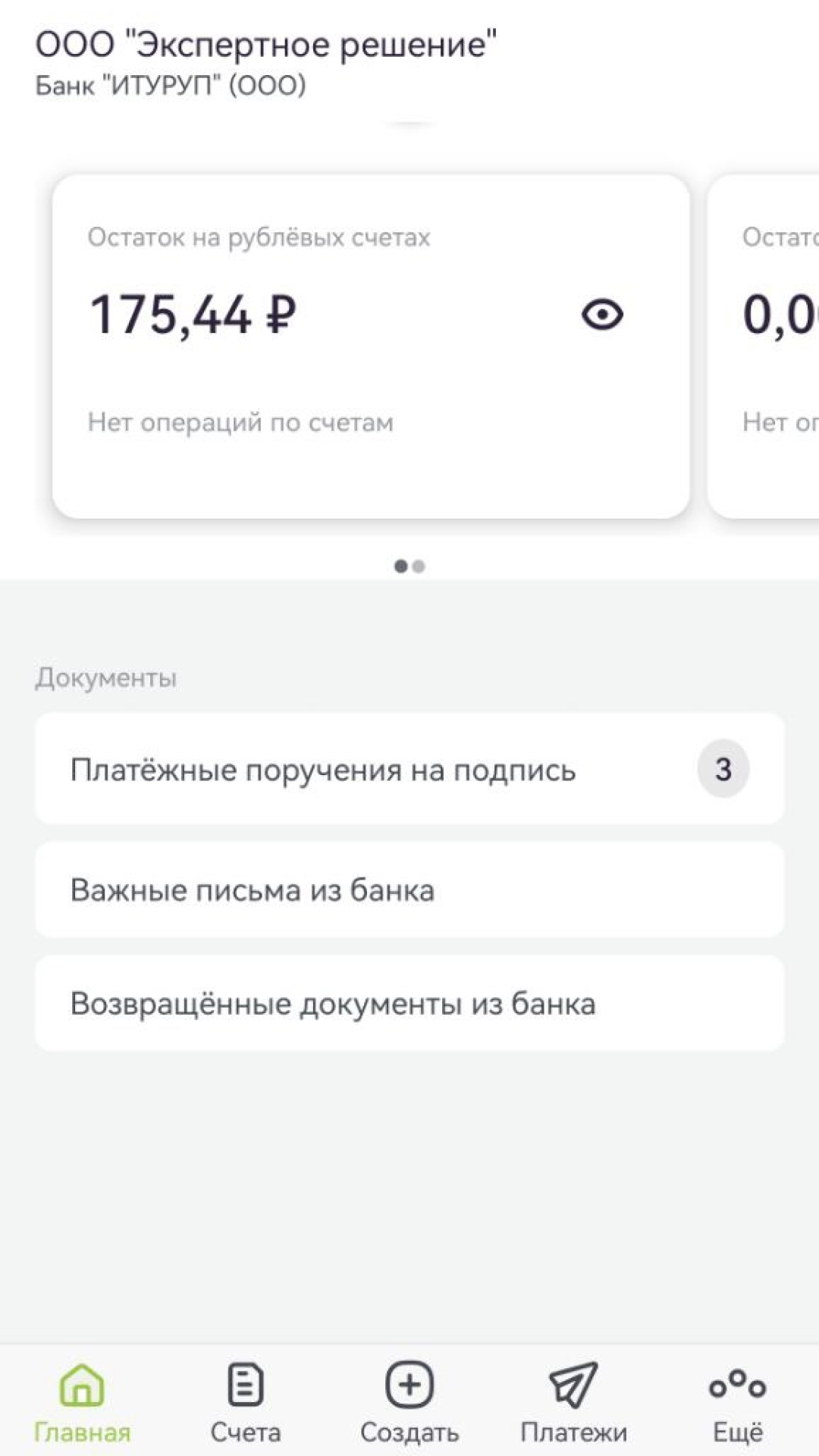Show hidden account balance using eye symbol
Image resolution: width=819 pixels, height=1456 pixels.
602,314
